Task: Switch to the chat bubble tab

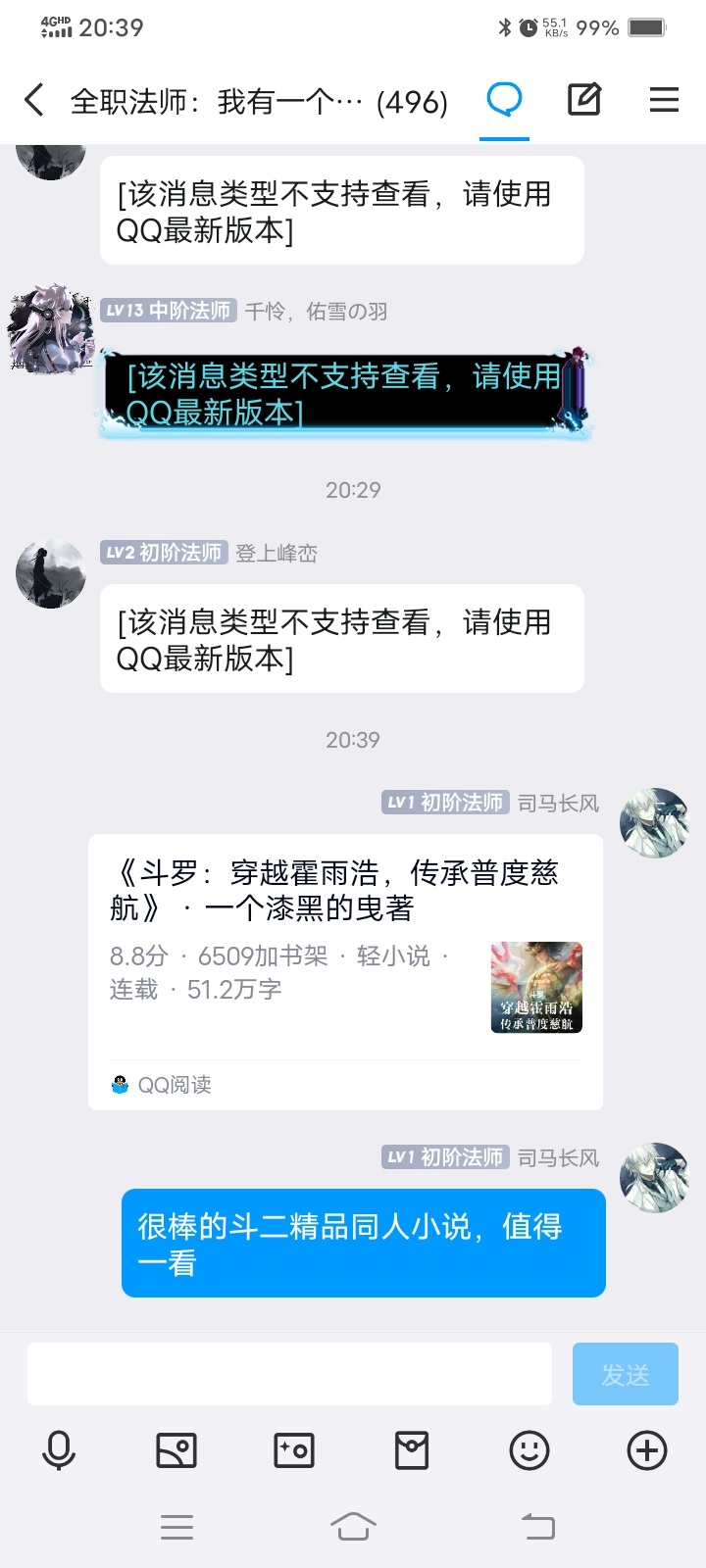Action: pos(504,100)
